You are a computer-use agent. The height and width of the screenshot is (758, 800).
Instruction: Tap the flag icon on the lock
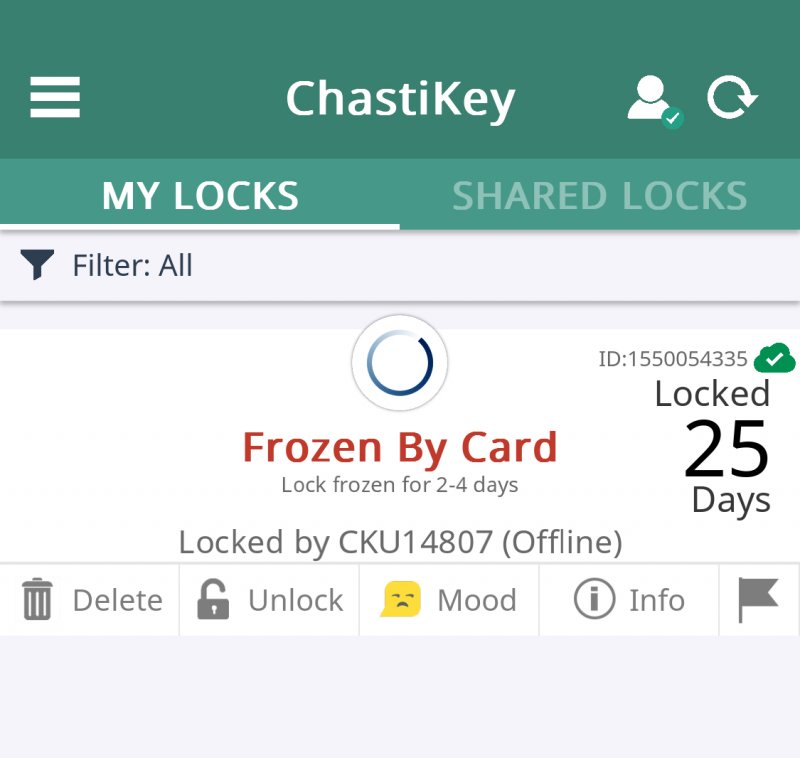(758, 600)
